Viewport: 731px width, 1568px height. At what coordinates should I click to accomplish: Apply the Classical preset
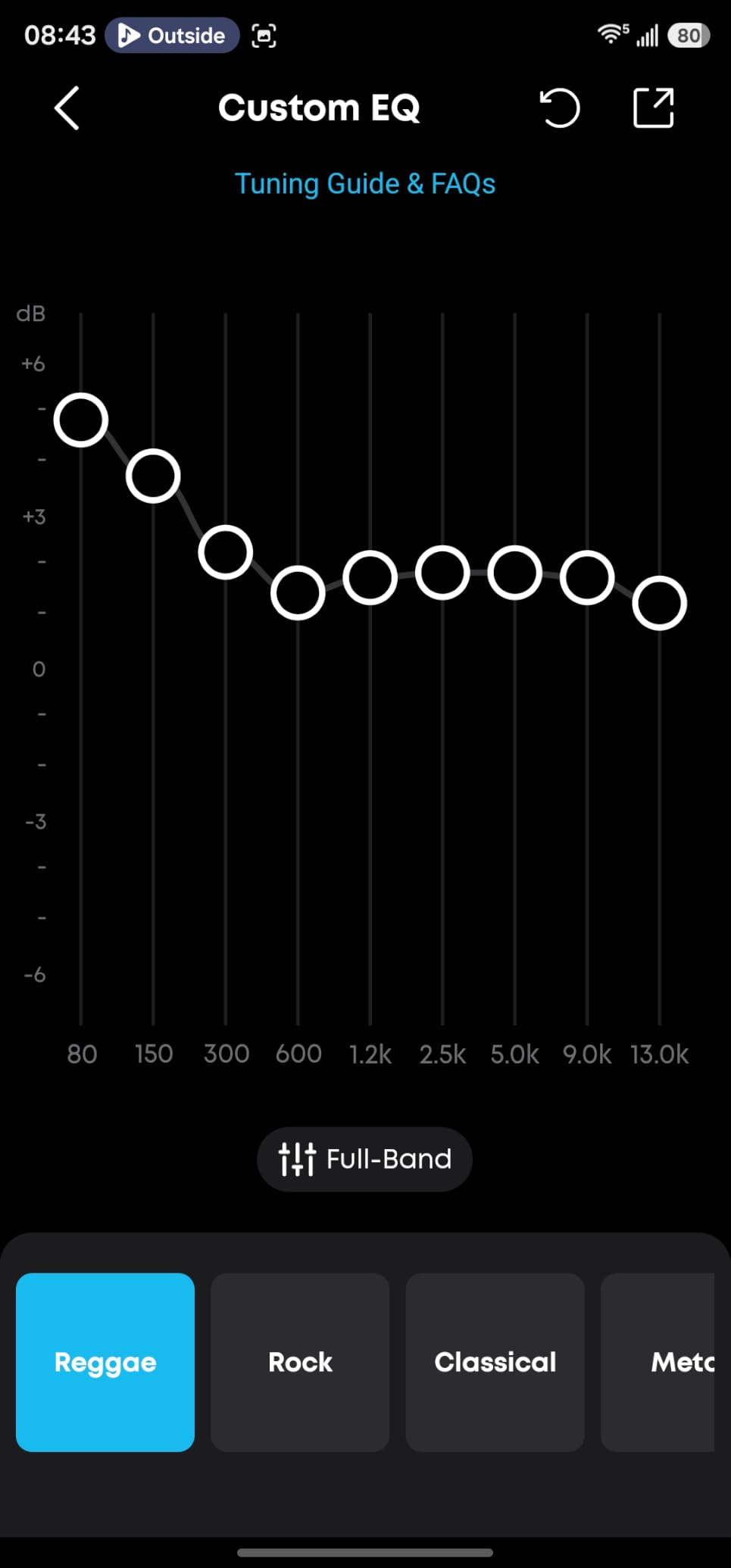(x=495, y=1362)
